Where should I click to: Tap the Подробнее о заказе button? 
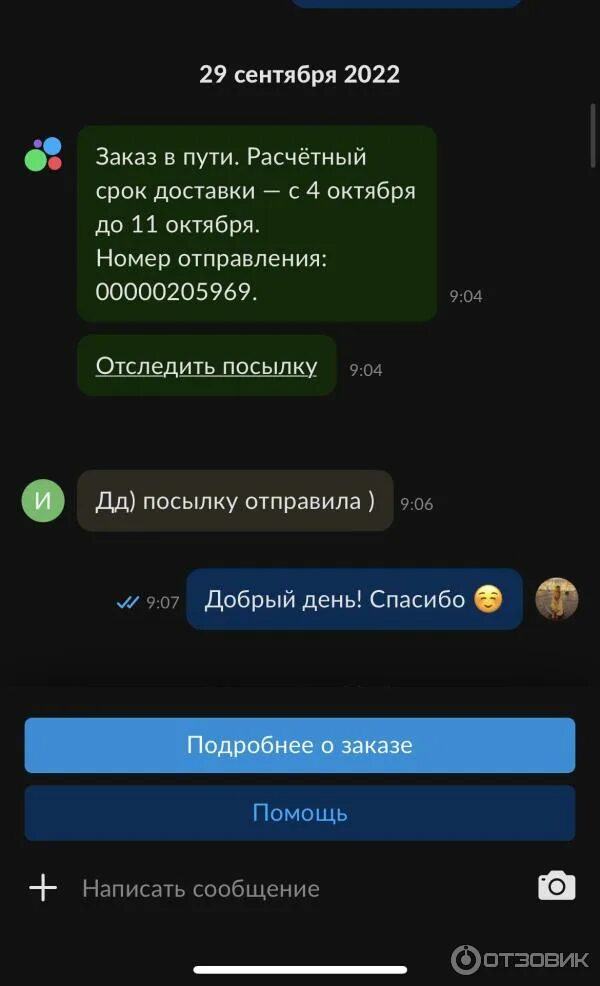pyautogui.click(x=300, y=745)
